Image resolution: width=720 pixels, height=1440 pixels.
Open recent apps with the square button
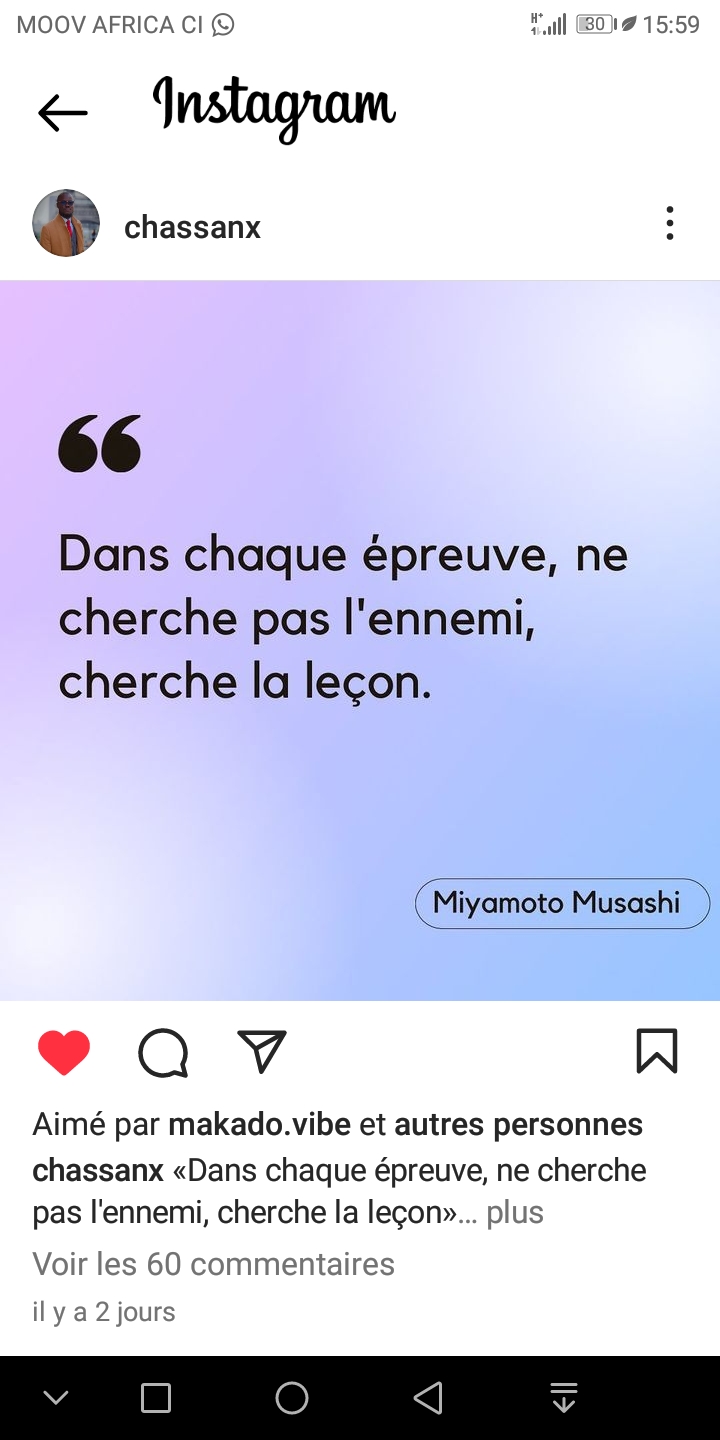[x=156, y=1398]
